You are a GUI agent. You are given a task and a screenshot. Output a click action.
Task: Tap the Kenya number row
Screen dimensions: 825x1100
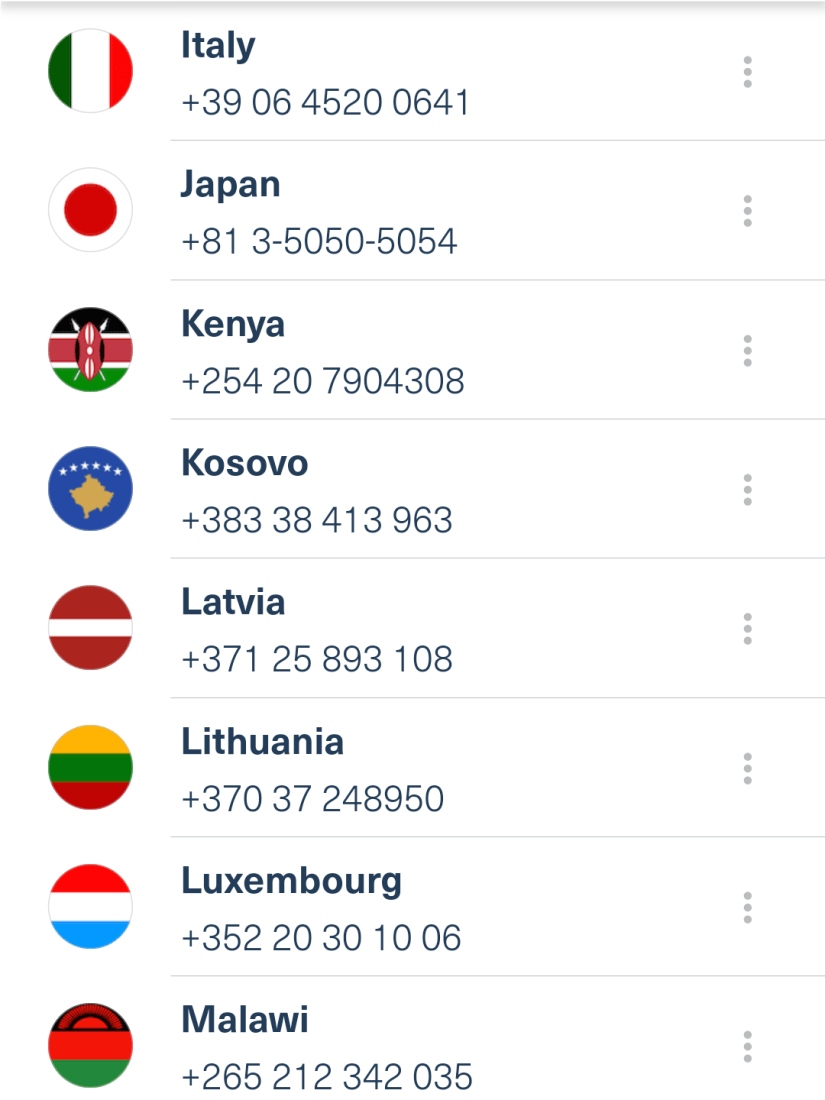click(400, 351)
